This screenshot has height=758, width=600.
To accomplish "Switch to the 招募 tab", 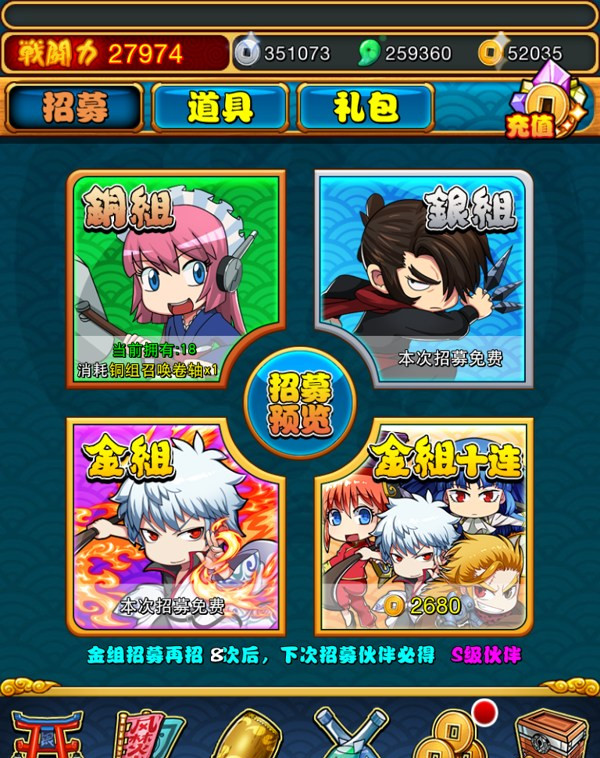I will pyautogui.click(x=75, y=108).
